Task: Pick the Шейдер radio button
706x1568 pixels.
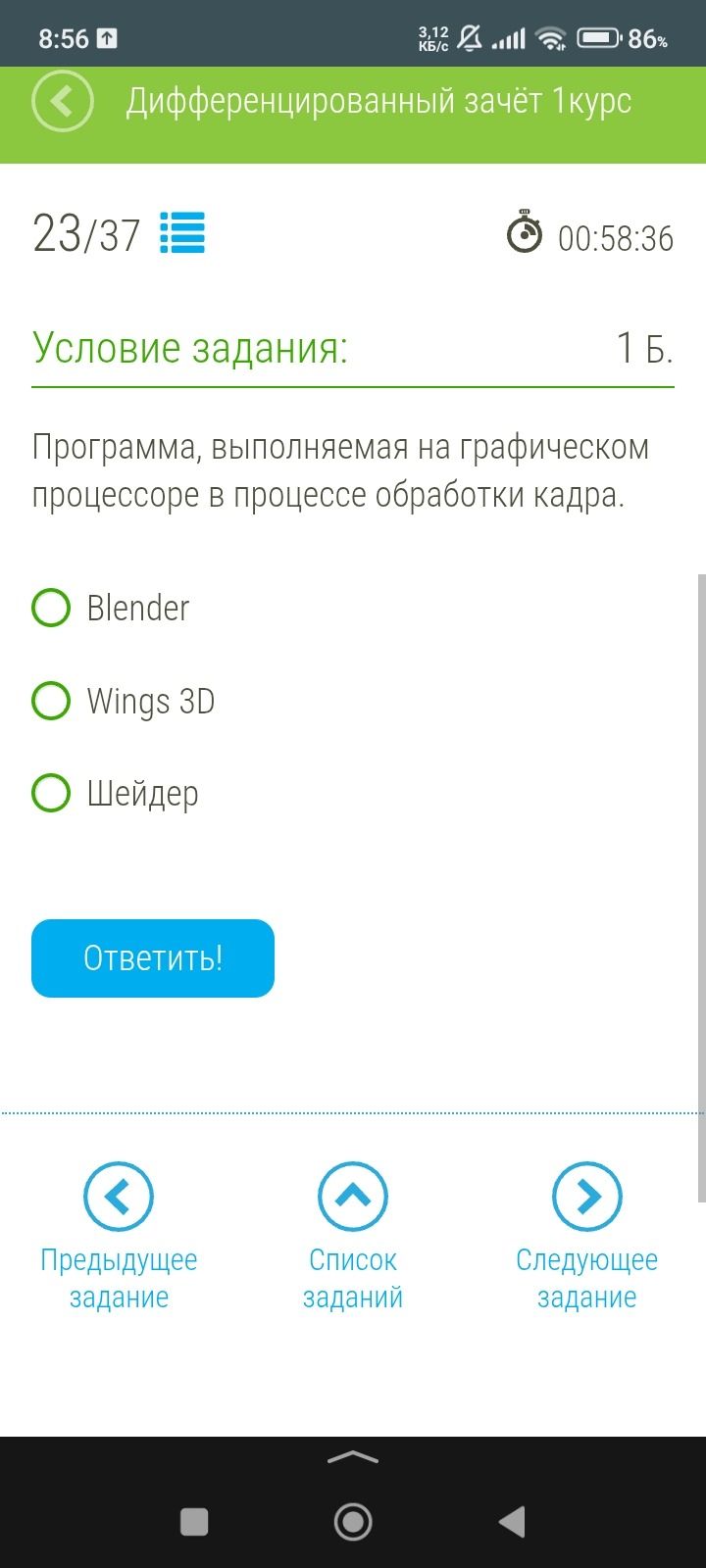Action: point(51,793)
